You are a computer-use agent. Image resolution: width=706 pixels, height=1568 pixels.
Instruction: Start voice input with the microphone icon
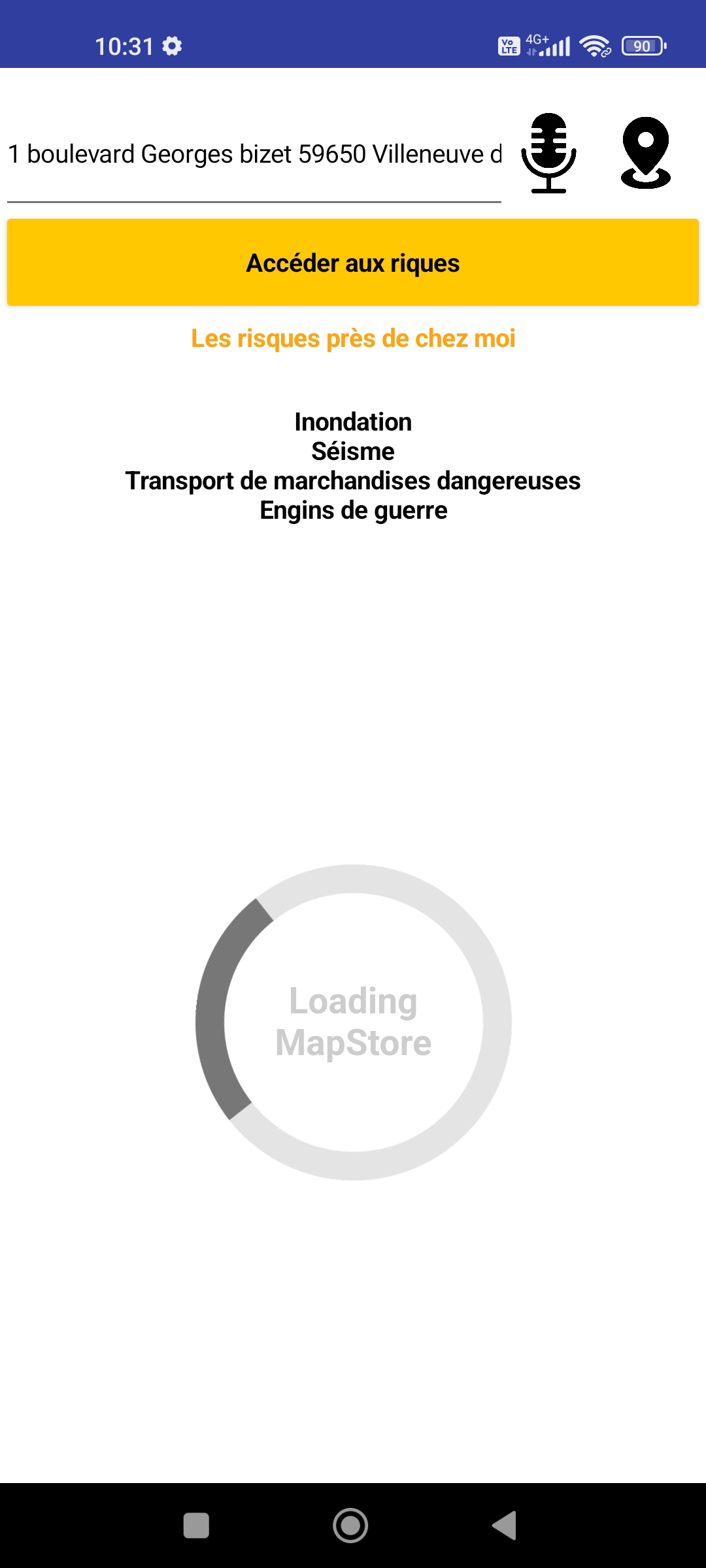click(548, 153)
